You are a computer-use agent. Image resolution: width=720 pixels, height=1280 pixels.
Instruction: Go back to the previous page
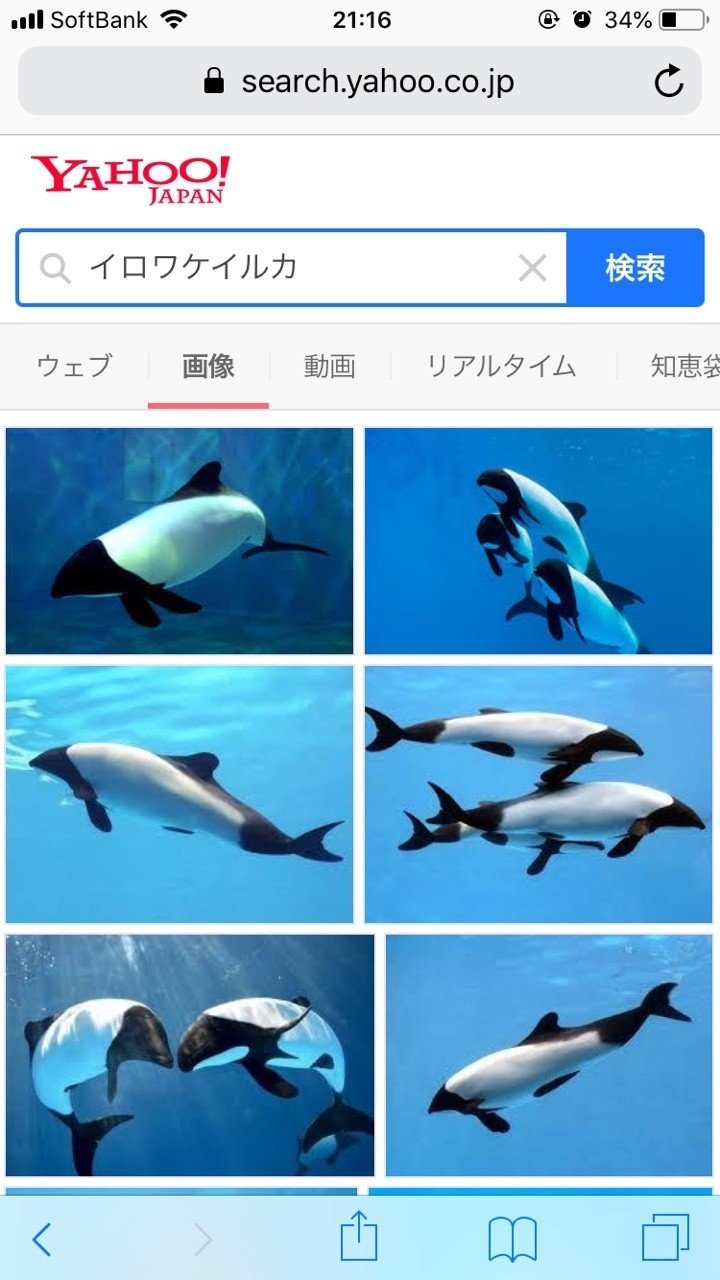coord(42,1240)
